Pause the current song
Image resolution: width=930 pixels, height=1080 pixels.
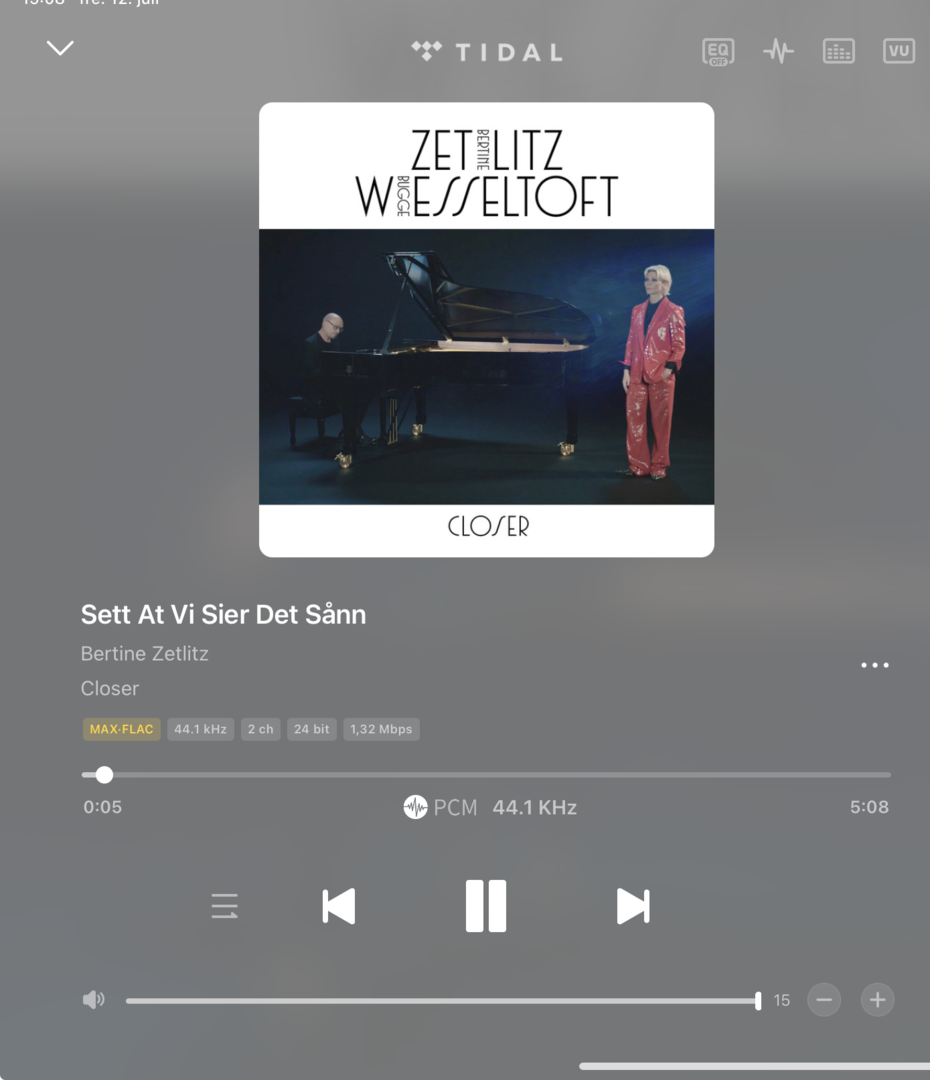[486, 906]
